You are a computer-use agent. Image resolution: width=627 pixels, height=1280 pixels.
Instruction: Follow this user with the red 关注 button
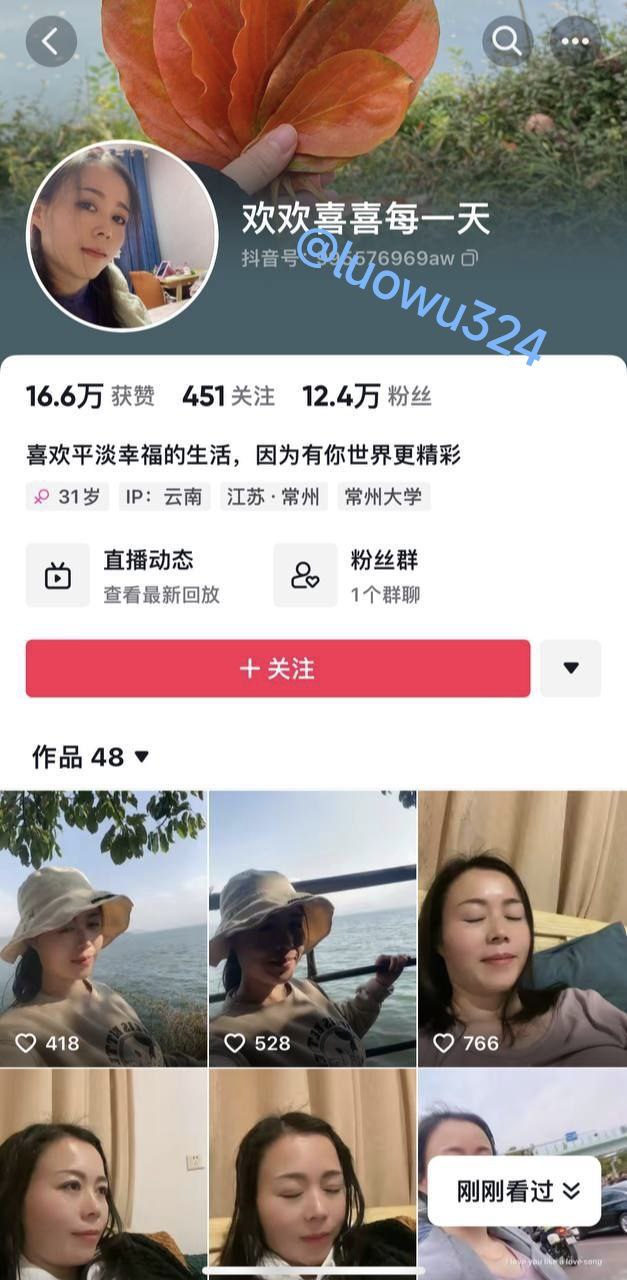tap(278, 668)
